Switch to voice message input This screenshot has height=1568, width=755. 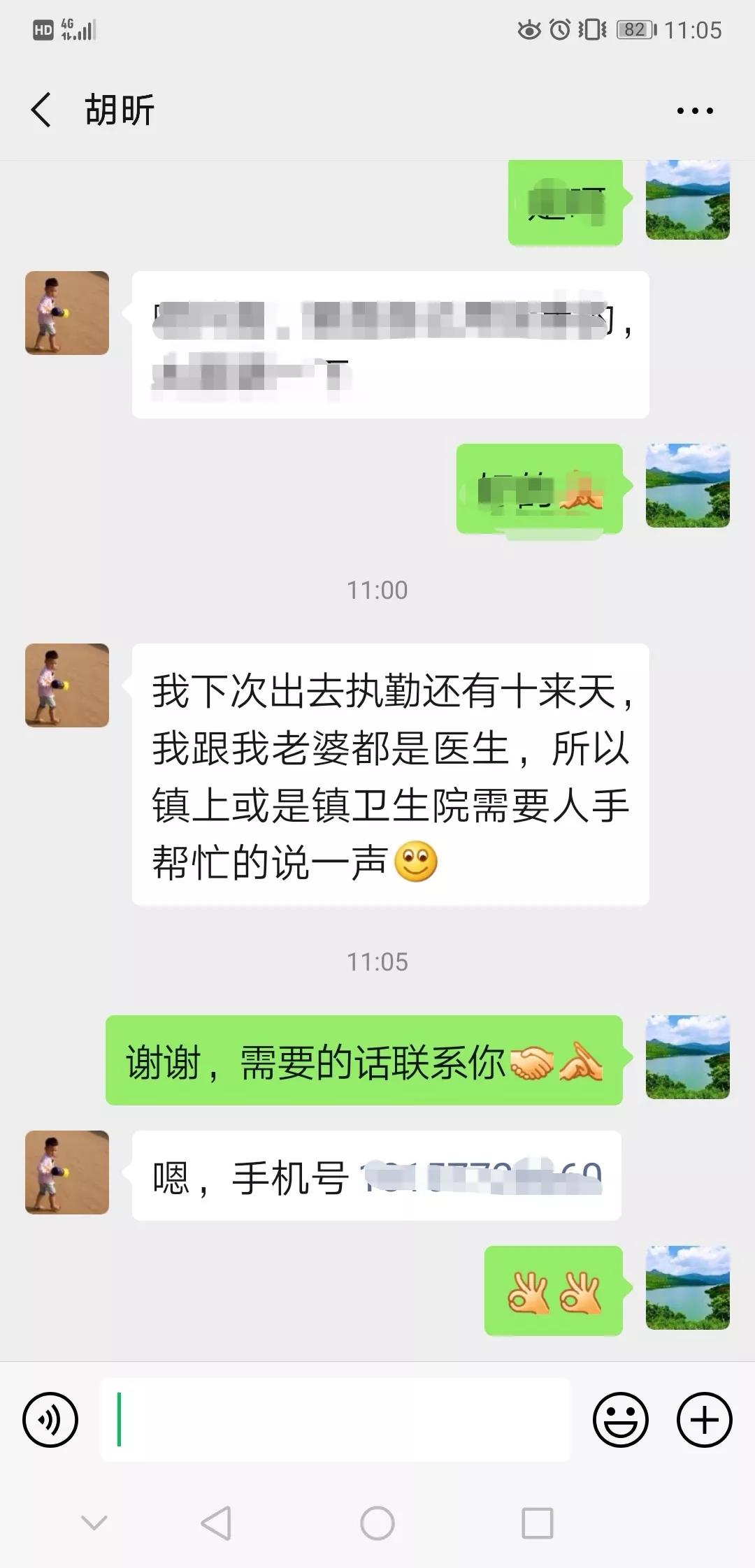click(50, 1419)
